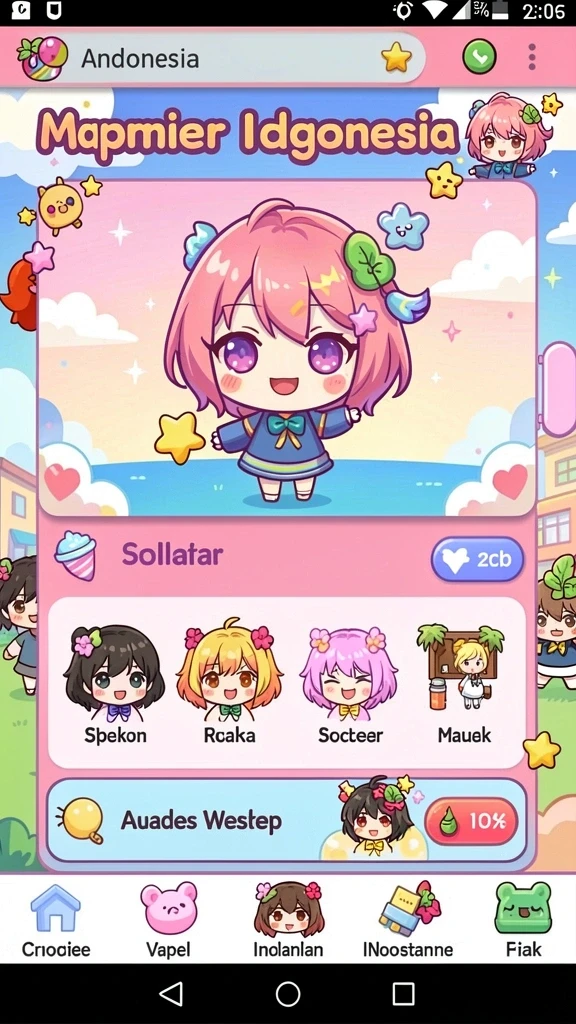Open the Auades Westep banner

[287, 820]
